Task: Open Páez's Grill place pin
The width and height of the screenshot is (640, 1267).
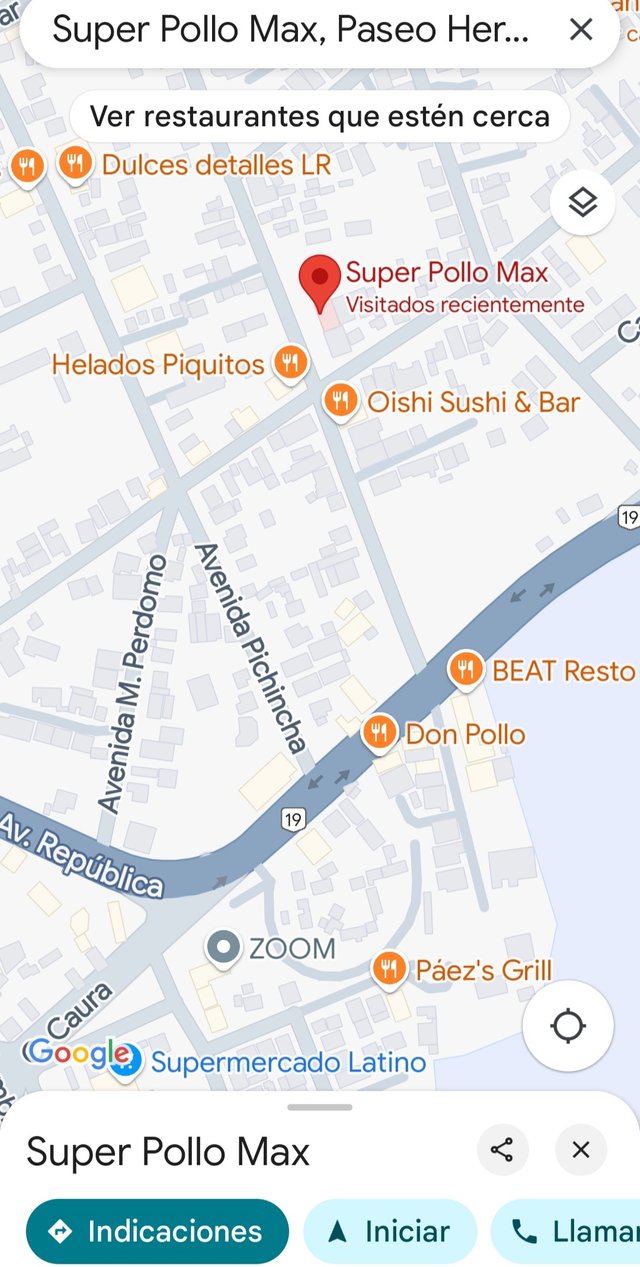Action: (x=390, y=969)
